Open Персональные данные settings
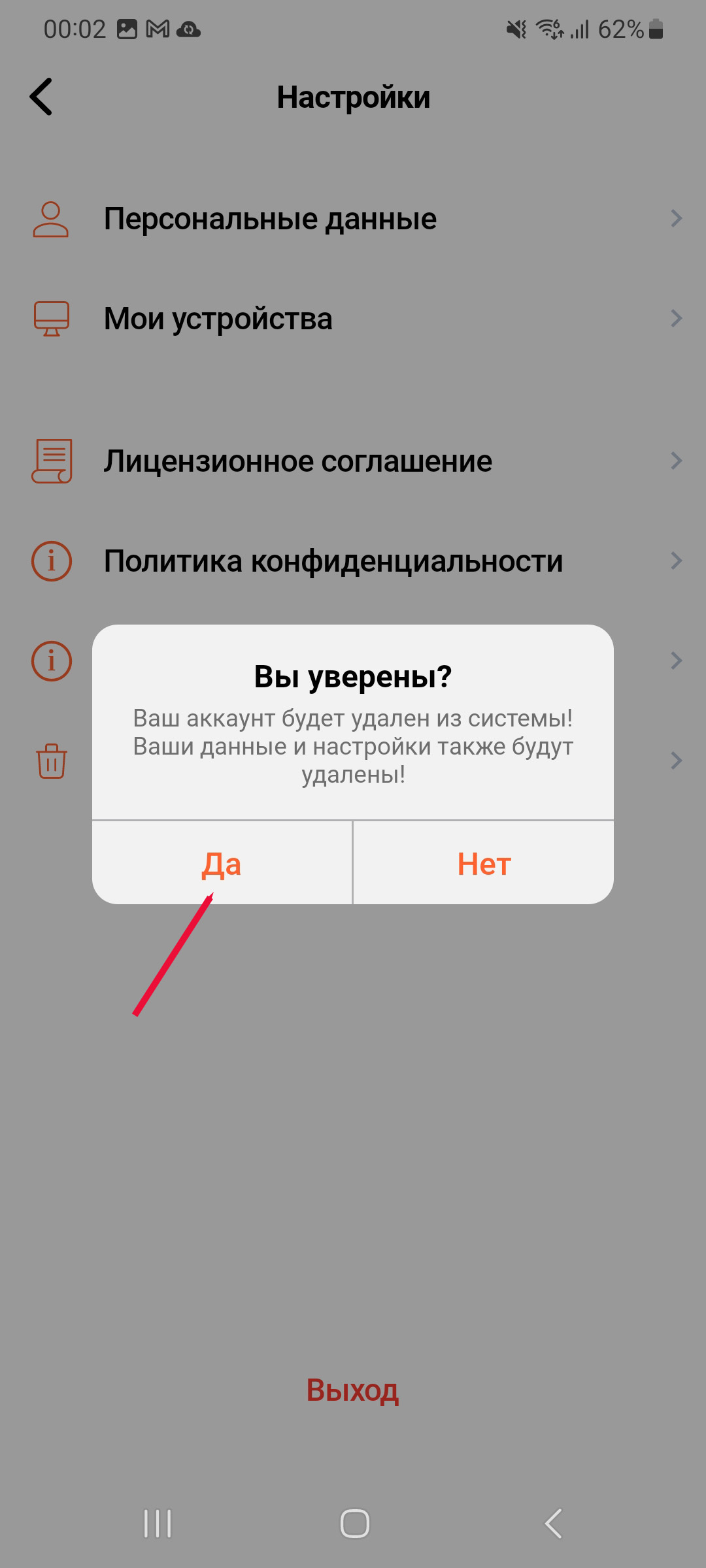706x1568 pixels. [353, 219]
